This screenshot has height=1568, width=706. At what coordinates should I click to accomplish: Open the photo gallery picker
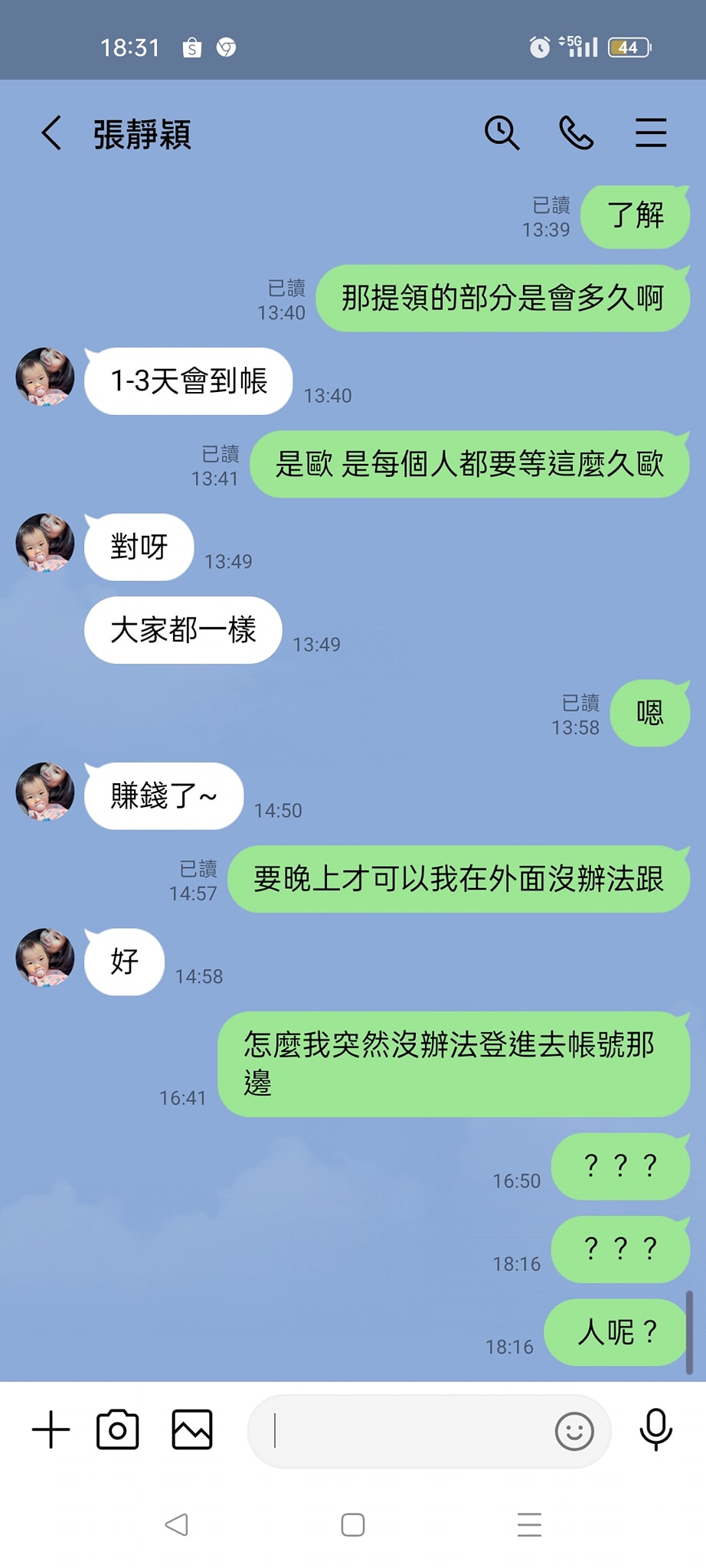coord(191,1429)
